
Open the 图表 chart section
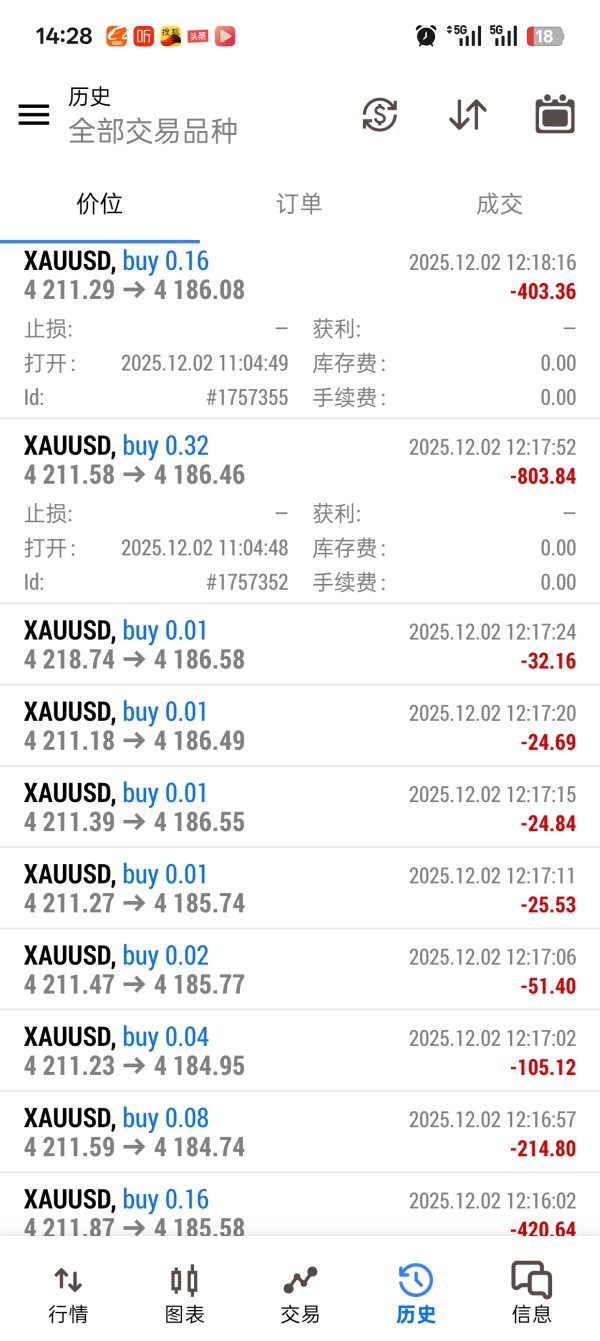[184, 1293]
